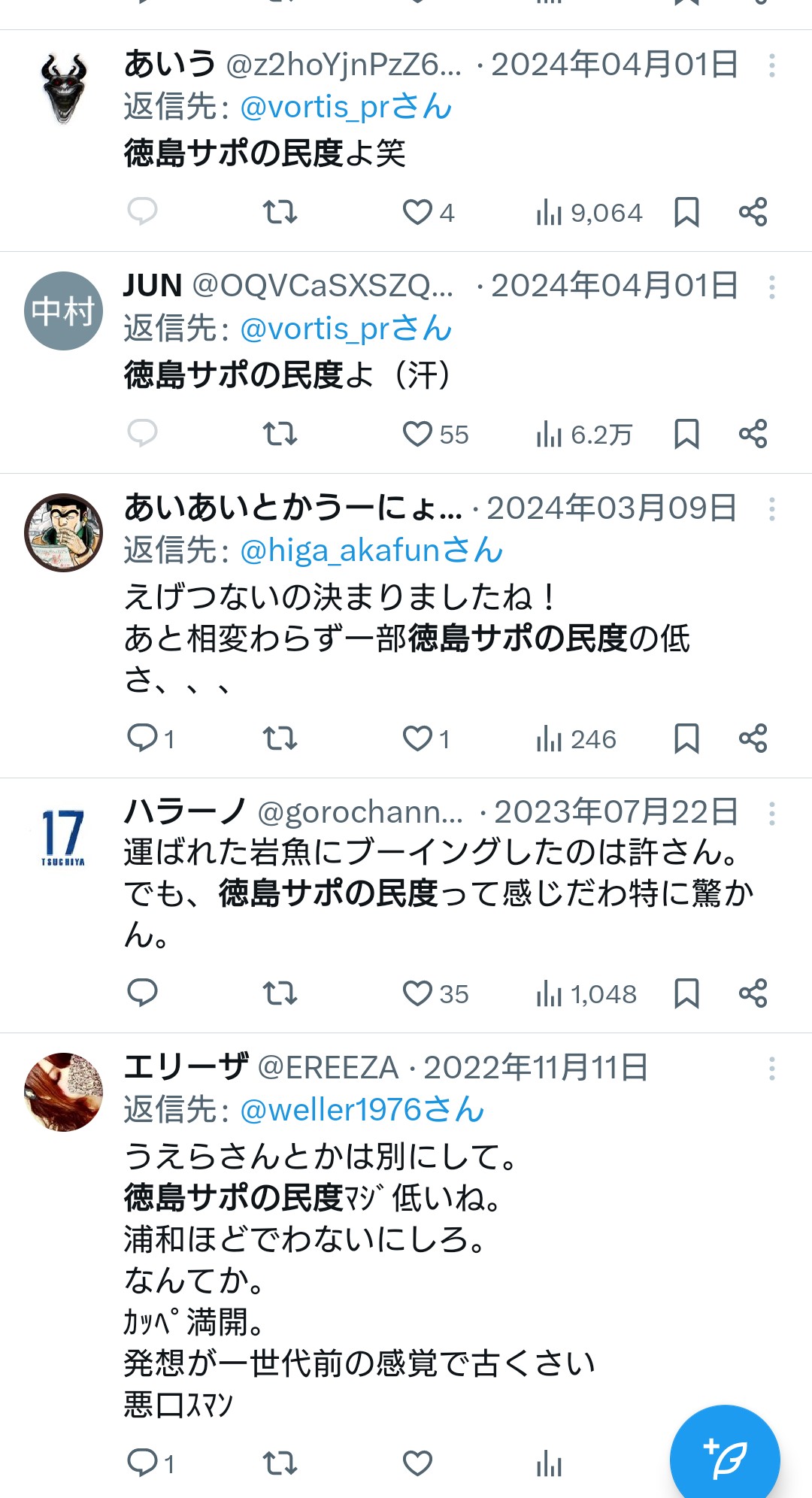Image resolution: width=812 pixels, height=1498 pixels.
Task: Retweet JUN's post
Action: pos(280,434)
